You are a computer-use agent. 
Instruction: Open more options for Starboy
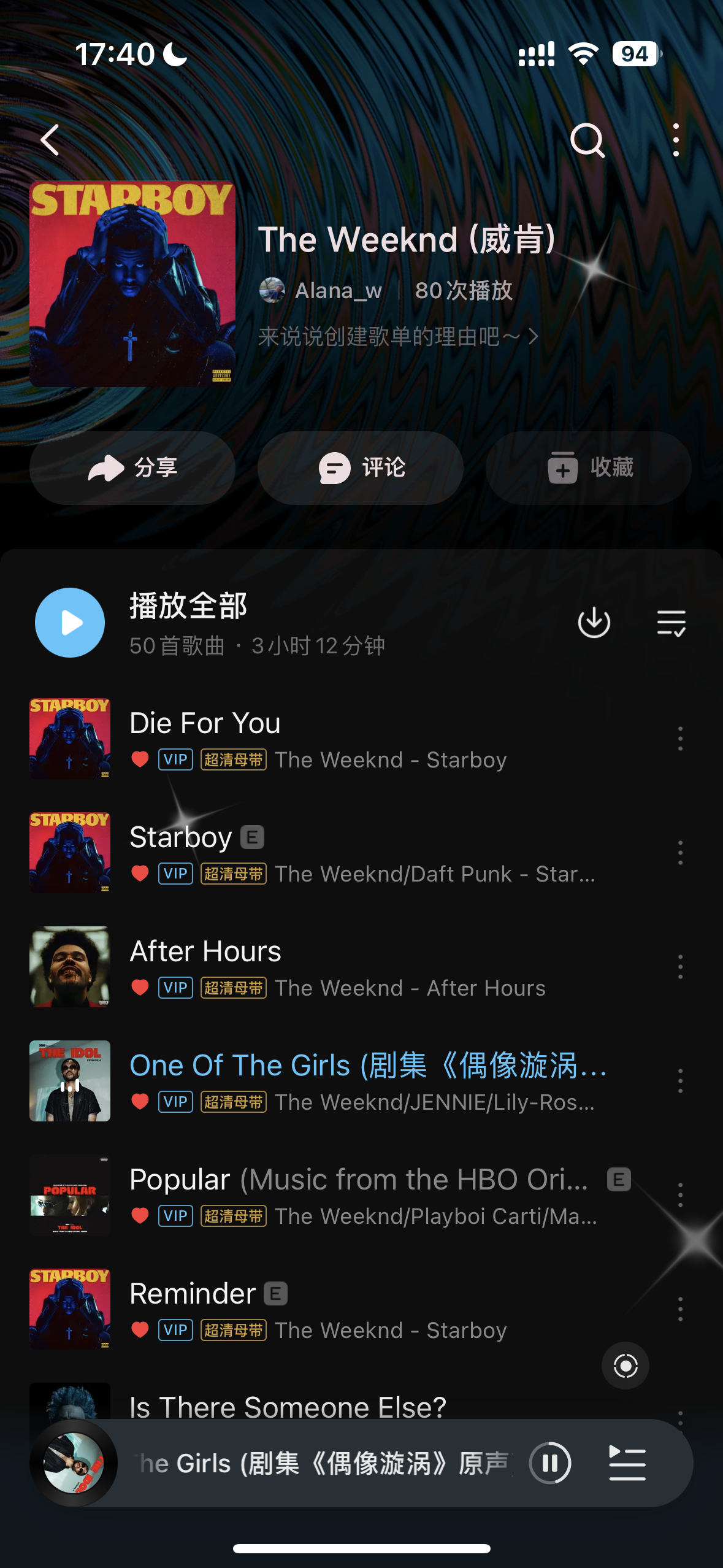point(680,853)
